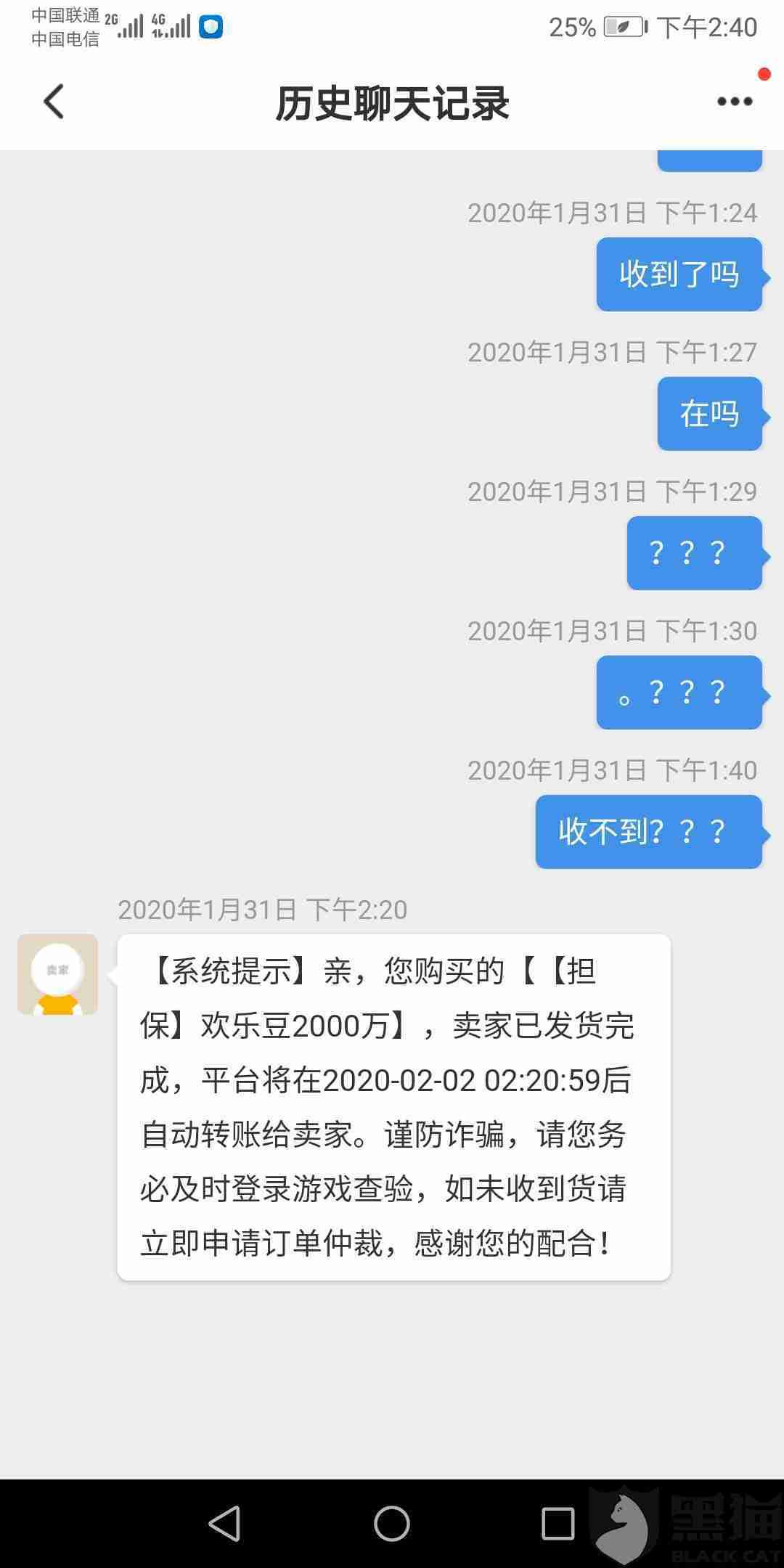Tap the system back button
784x1568 pixels.
pos(224,1523)
